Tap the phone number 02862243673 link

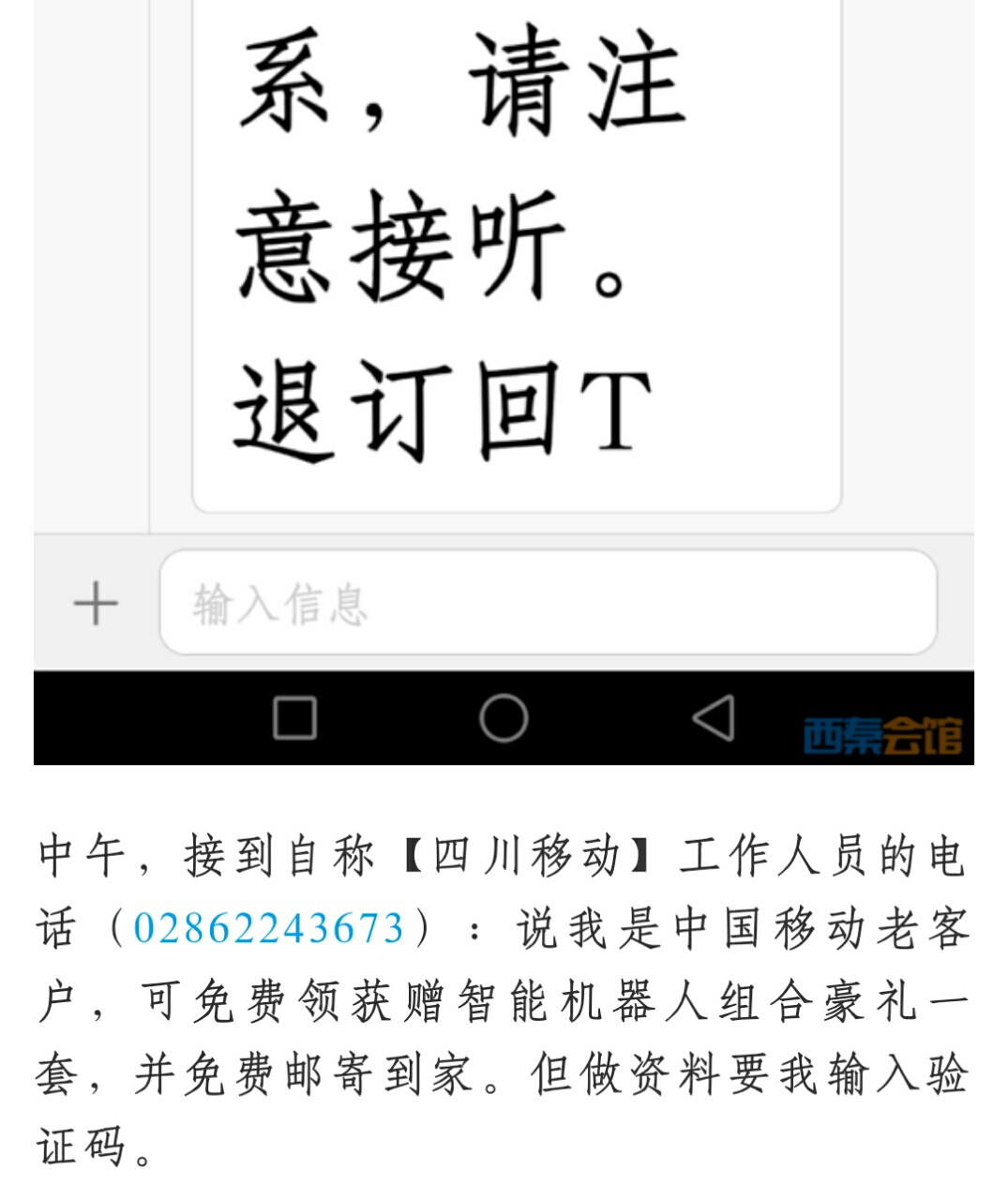coord(268,929)
